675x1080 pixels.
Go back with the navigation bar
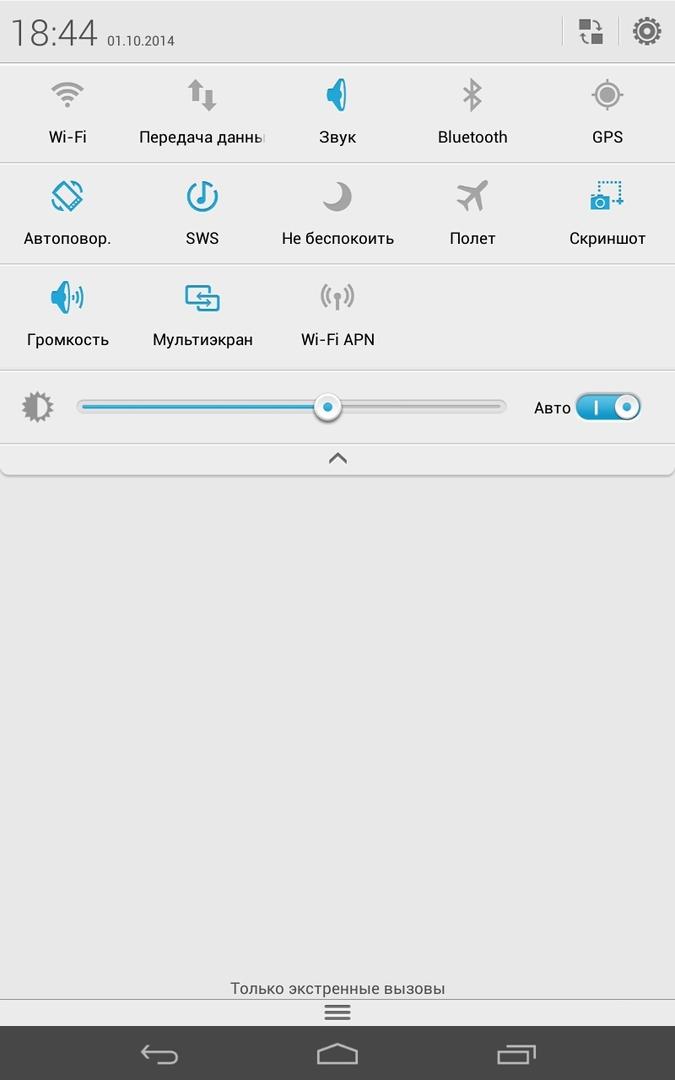pyautogui.click(x=159, y=1053)
